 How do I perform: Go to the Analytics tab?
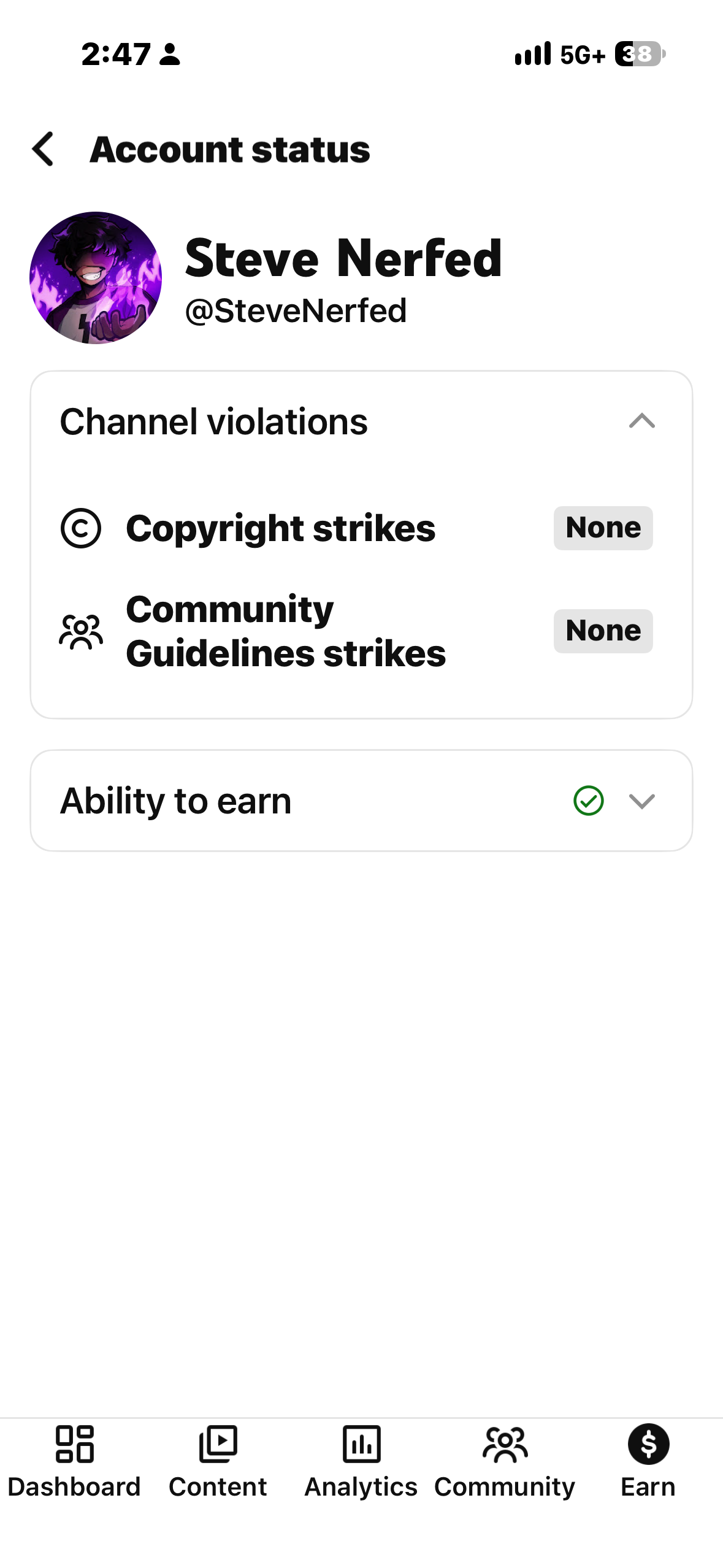coord(361,1462)
